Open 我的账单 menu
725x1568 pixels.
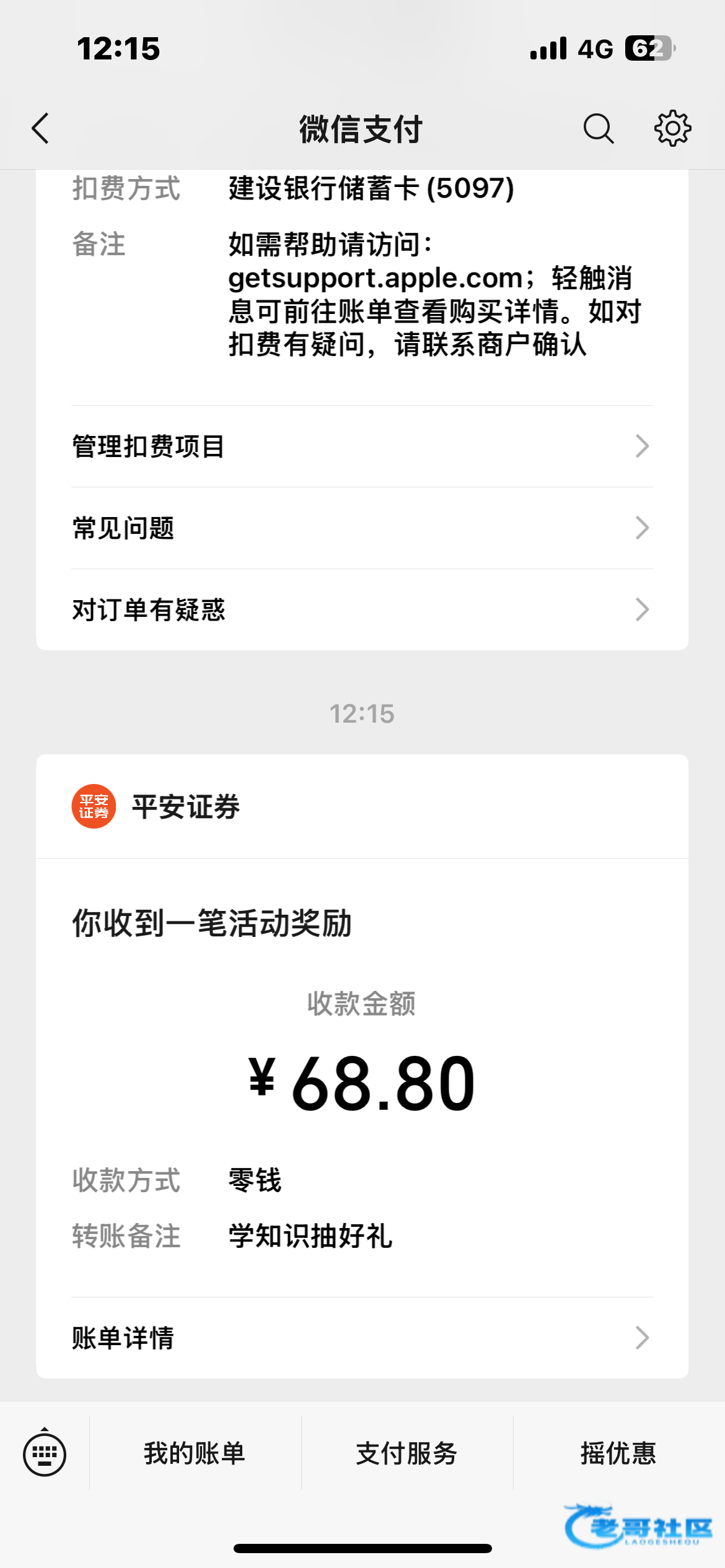[195, 1453]
